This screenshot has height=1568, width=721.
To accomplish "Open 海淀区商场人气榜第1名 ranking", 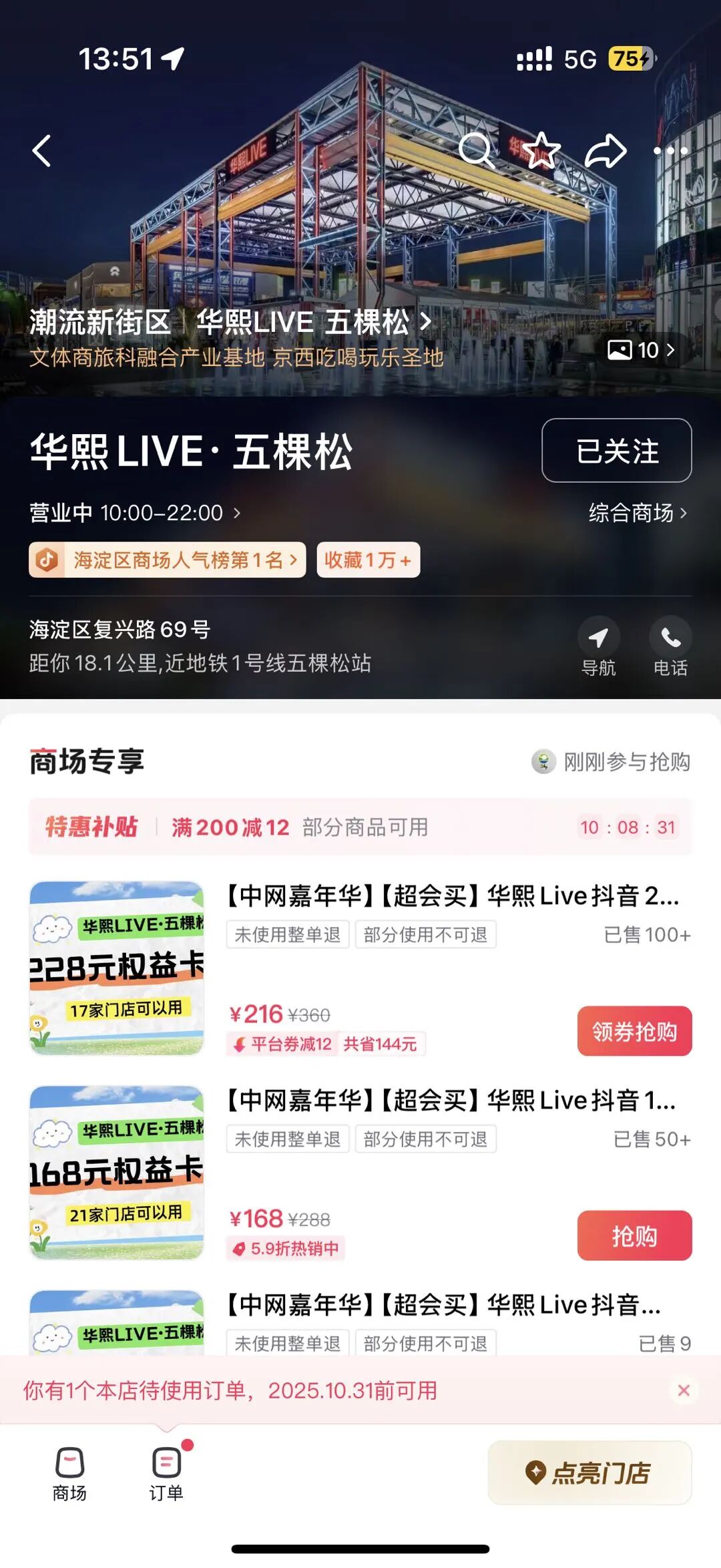I will (x=168, y=560).
